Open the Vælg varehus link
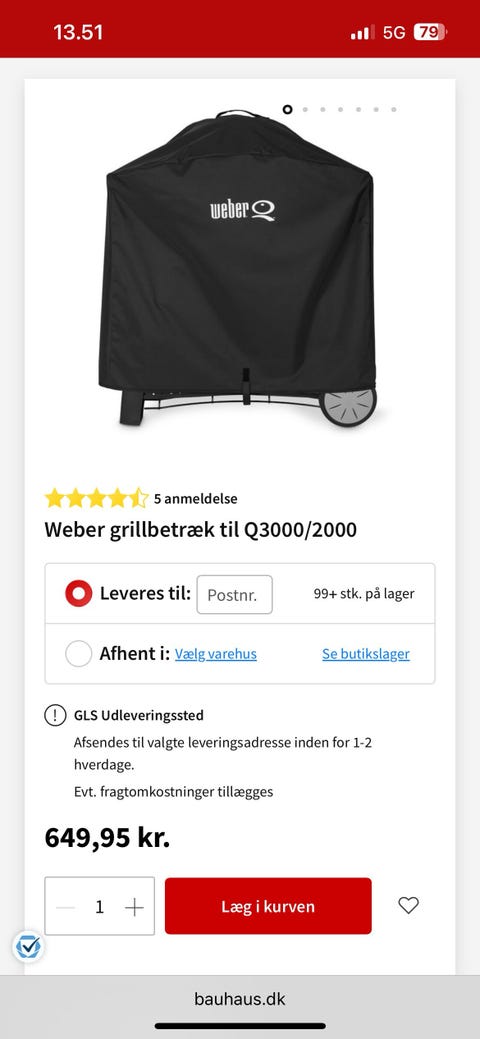 (x=215, y=654)
